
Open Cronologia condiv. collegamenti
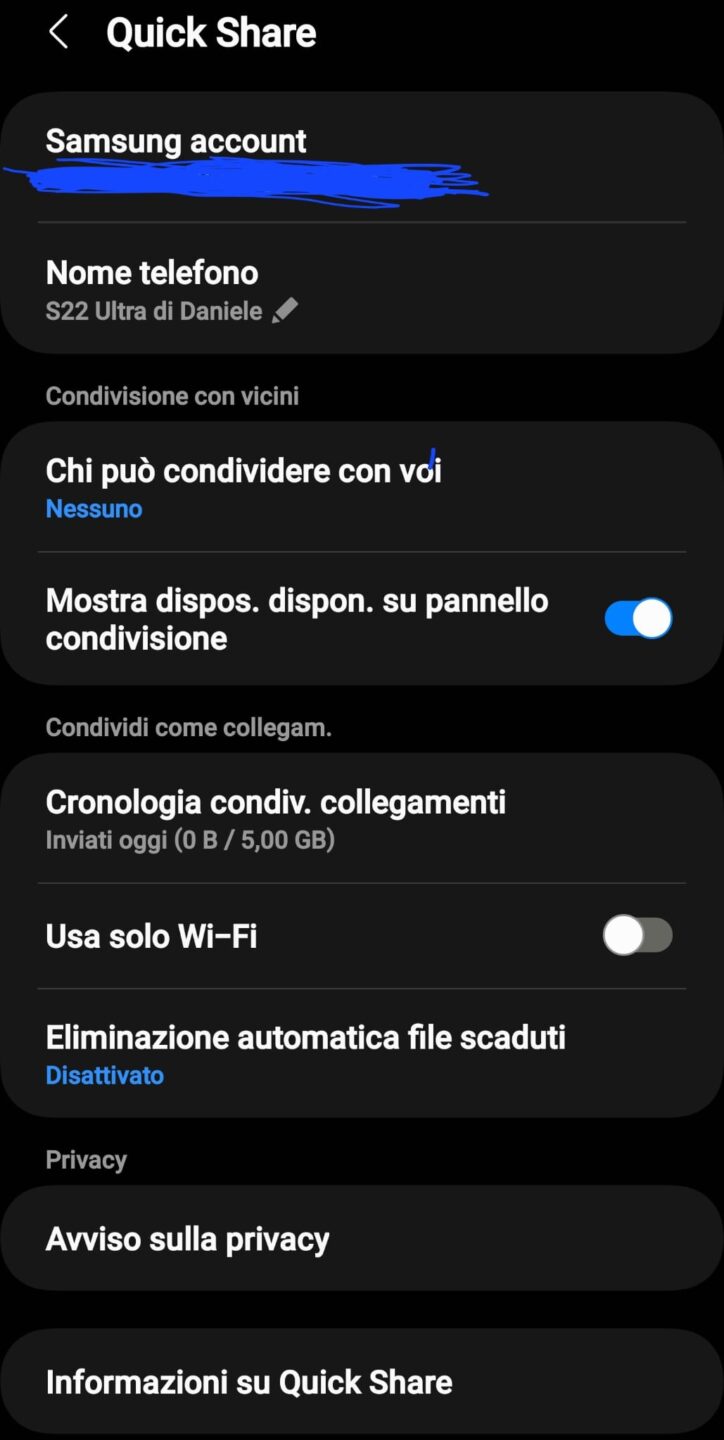point(362,818)
